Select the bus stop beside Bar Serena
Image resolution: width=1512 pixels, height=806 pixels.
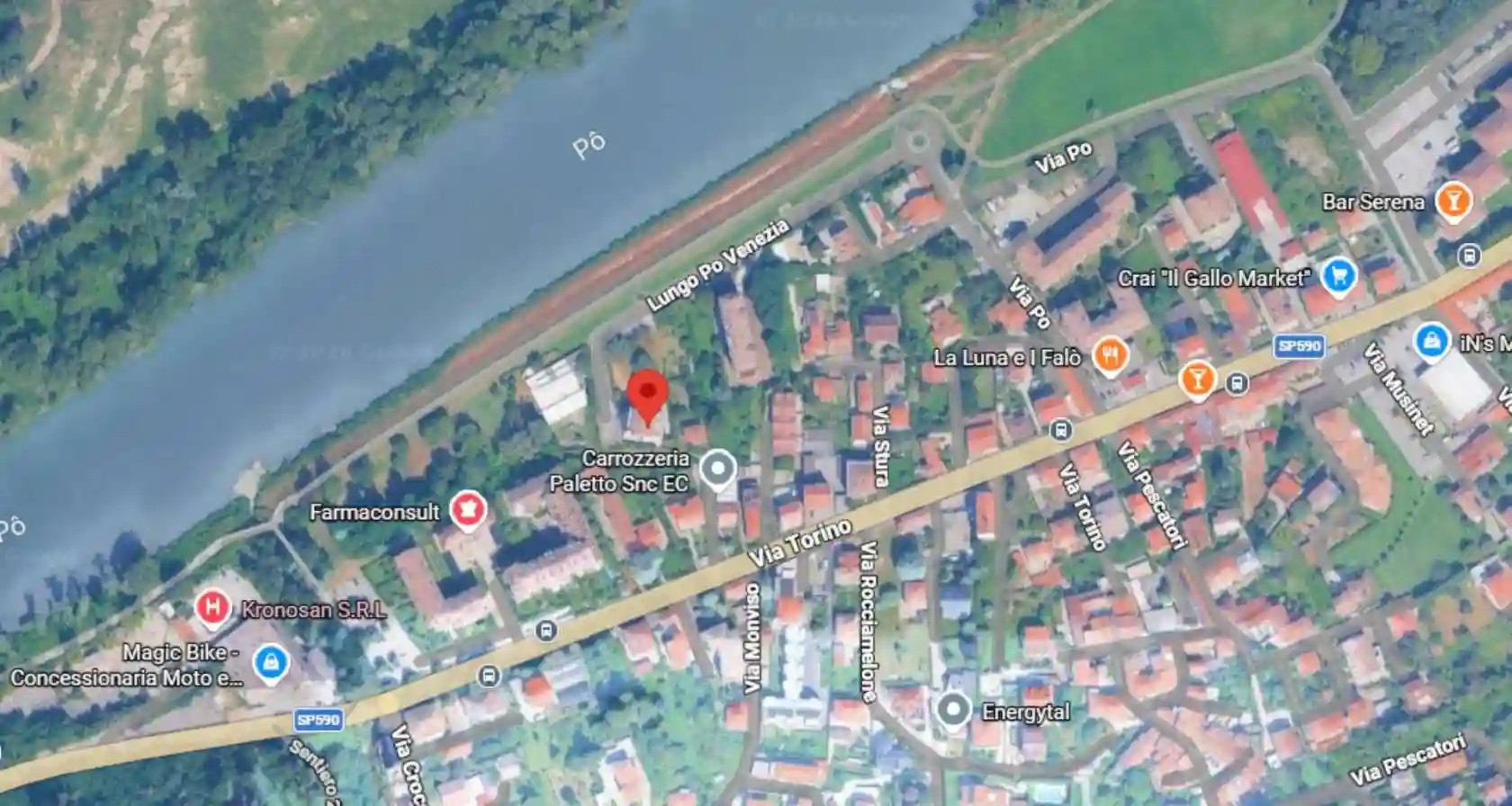coord(1469,255)
